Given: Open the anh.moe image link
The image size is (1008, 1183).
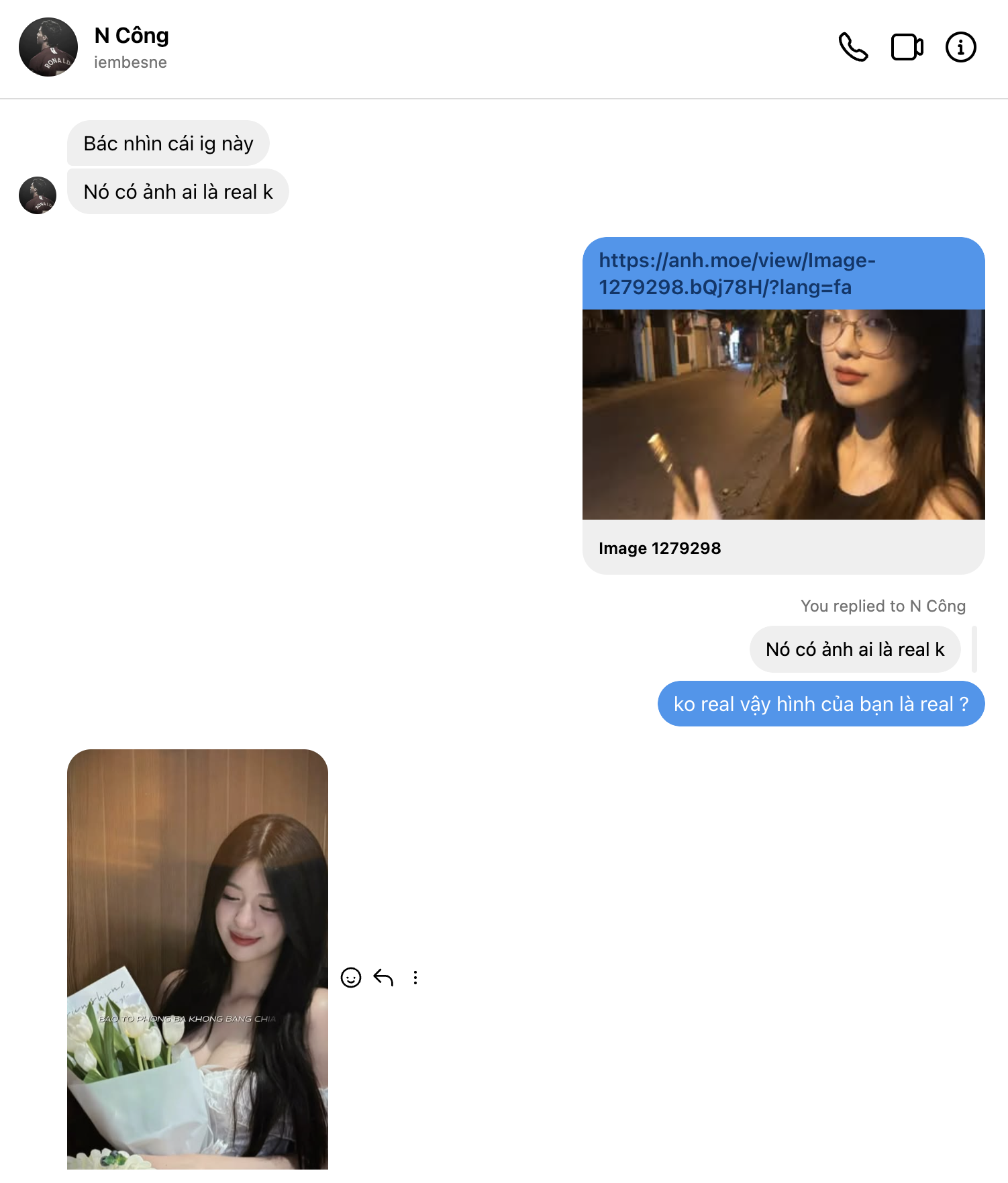Looking at the screenshot, I should click(x=736, y=273).
